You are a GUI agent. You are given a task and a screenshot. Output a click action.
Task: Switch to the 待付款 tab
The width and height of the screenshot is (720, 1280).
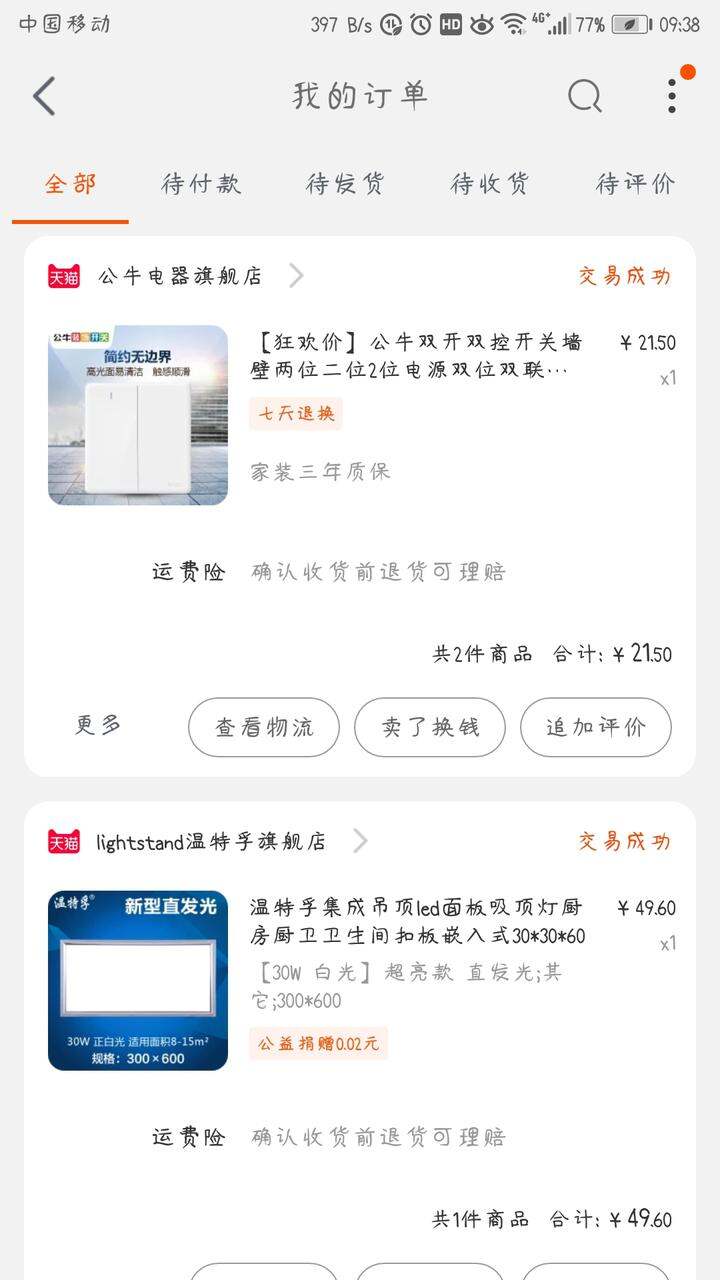pyautogui.click(x=201, y=184)
